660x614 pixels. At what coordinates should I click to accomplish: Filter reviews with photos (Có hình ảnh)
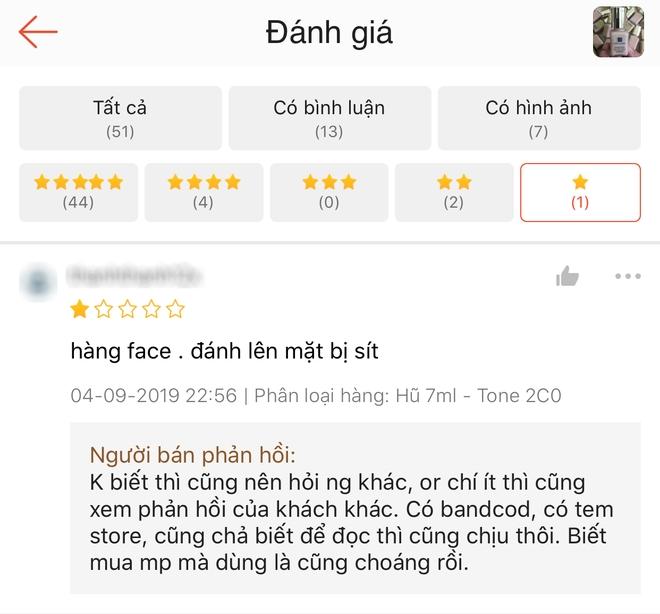(538, 118)
